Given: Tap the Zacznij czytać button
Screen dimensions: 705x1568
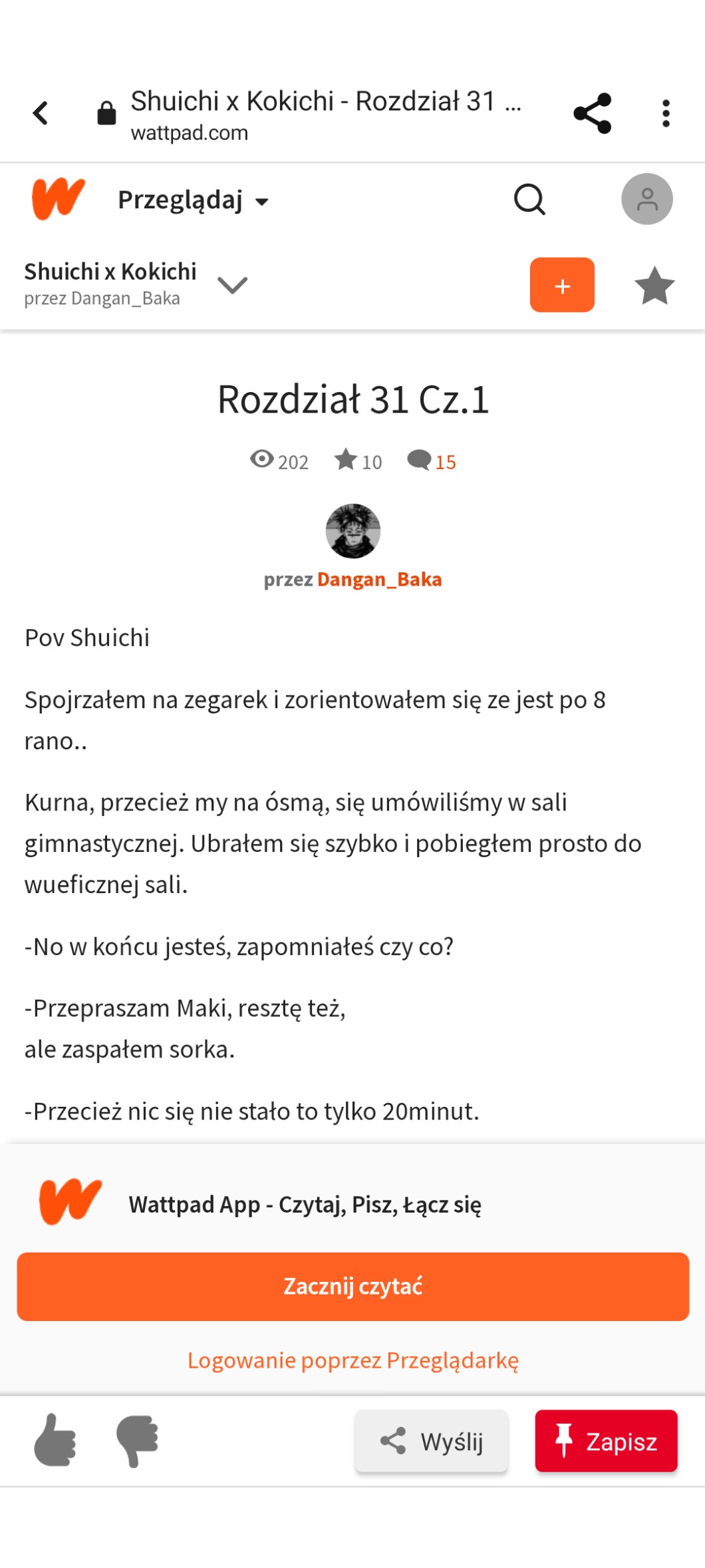Looking at the screenshot, I should pos(352,1286).
